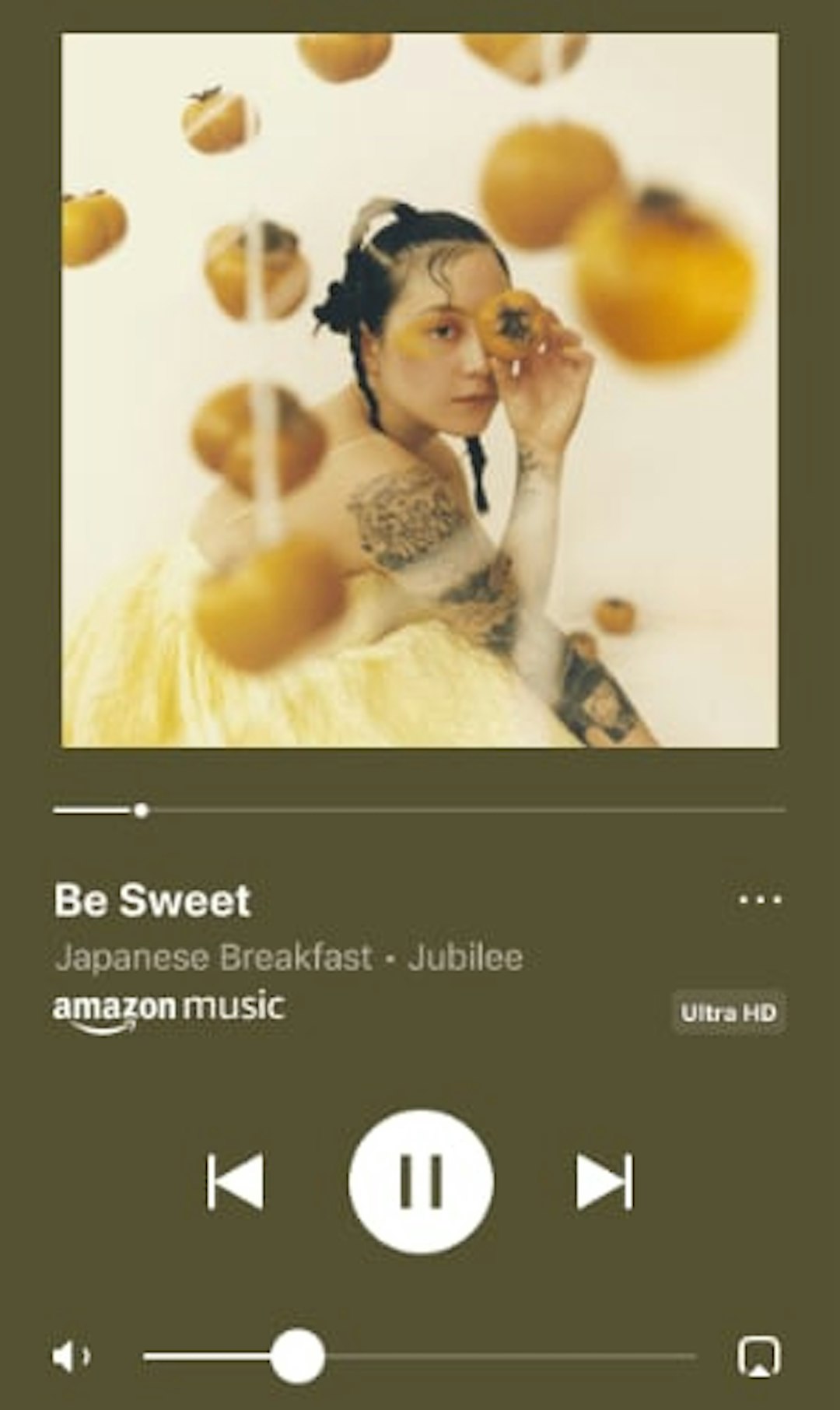Tap the Jubilee album artwork
The height and width of the screenshot is (1410, 840).
pyautogui.click(x=420, y=390)
